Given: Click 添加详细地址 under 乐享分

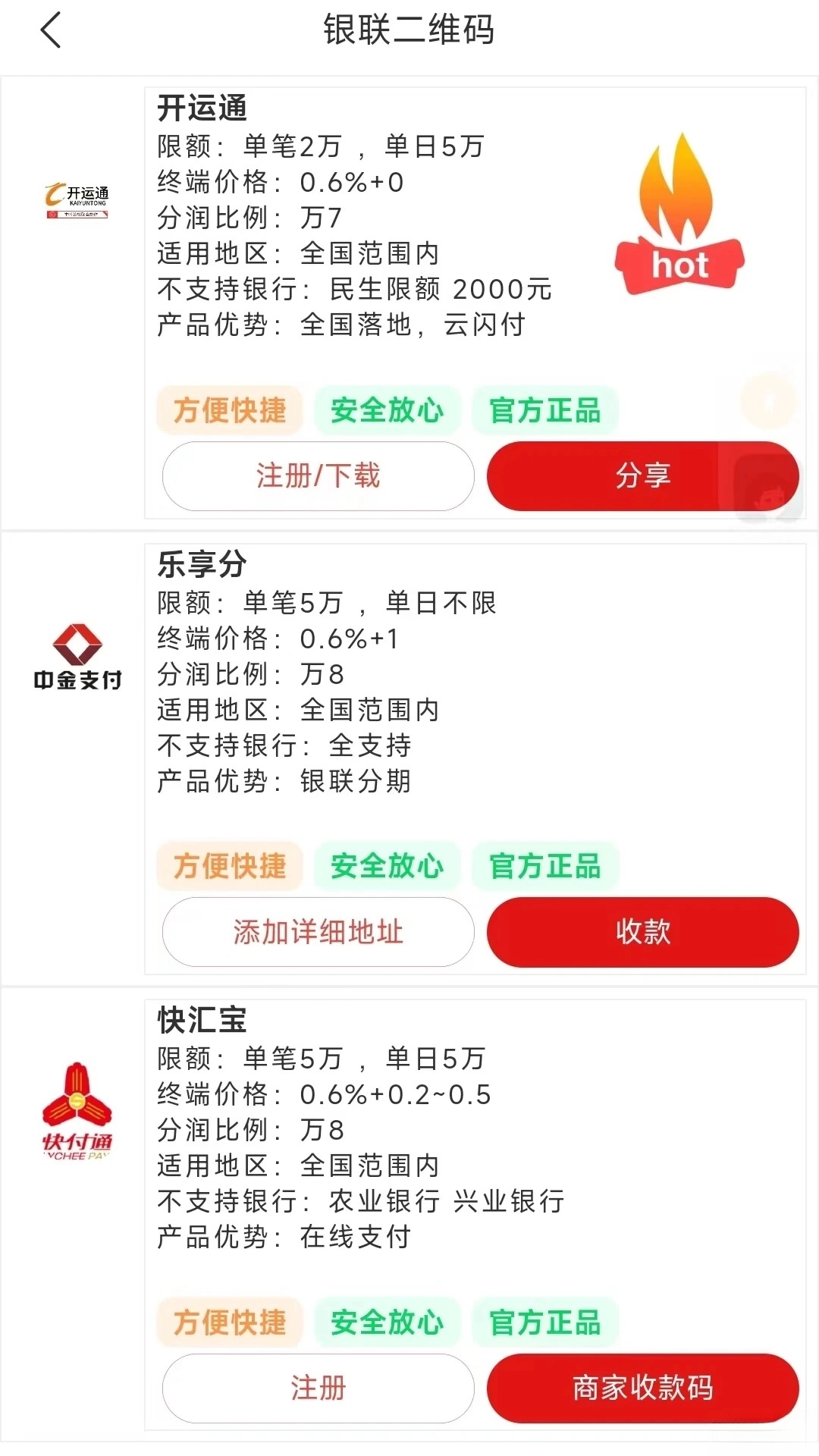Looking at the screenshot, I should (317, 933).
